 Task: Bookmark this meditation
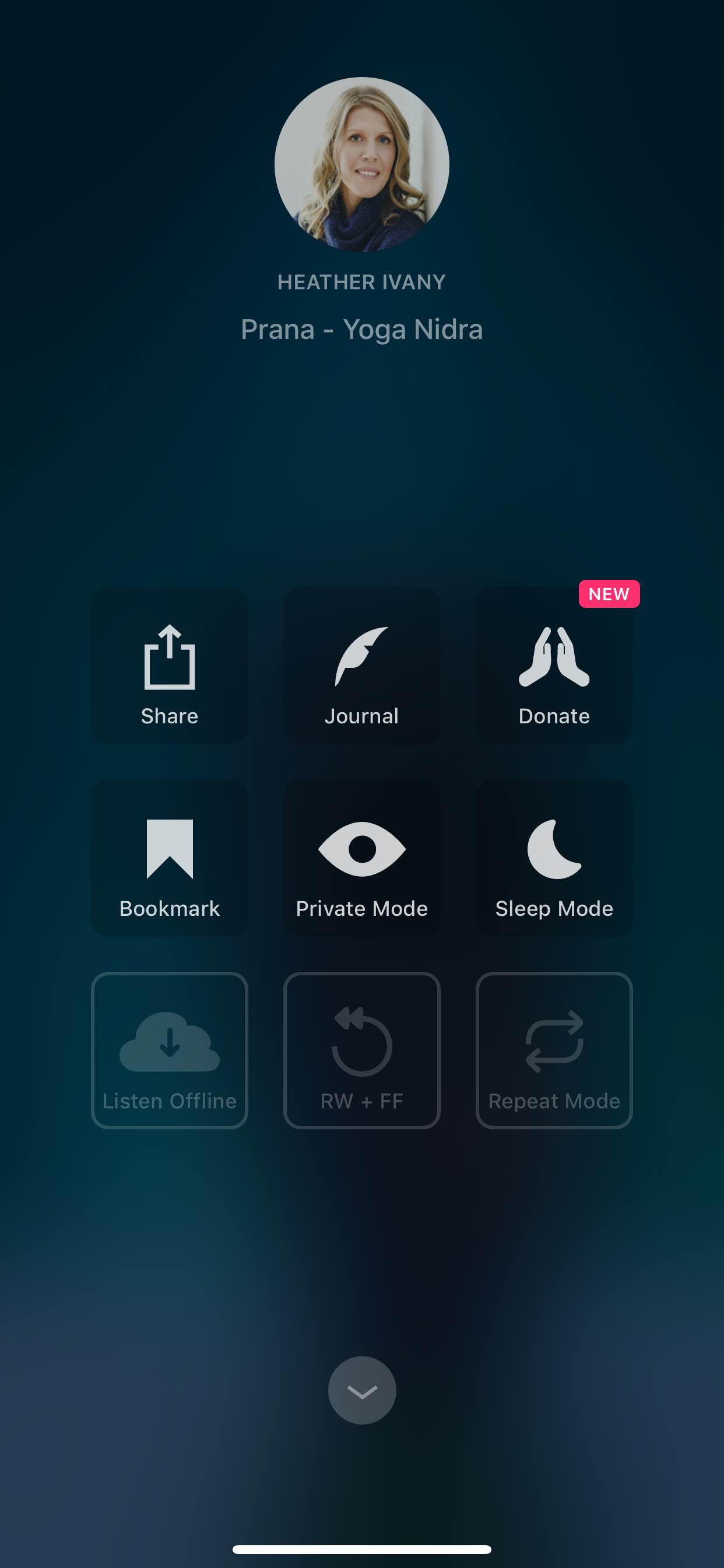[169, 857]
